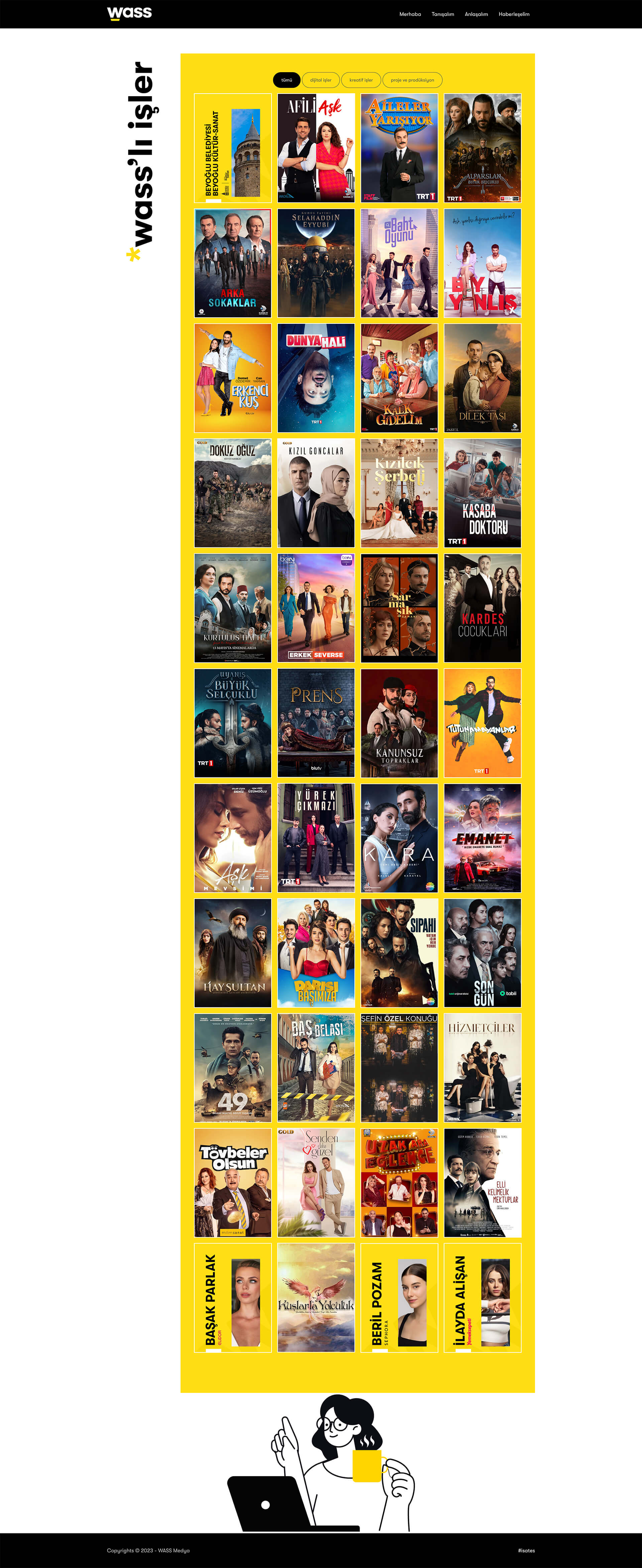The image size is (642, 1568).
Task: View the Başak Parlak tile
Action: click(233, 1298)
